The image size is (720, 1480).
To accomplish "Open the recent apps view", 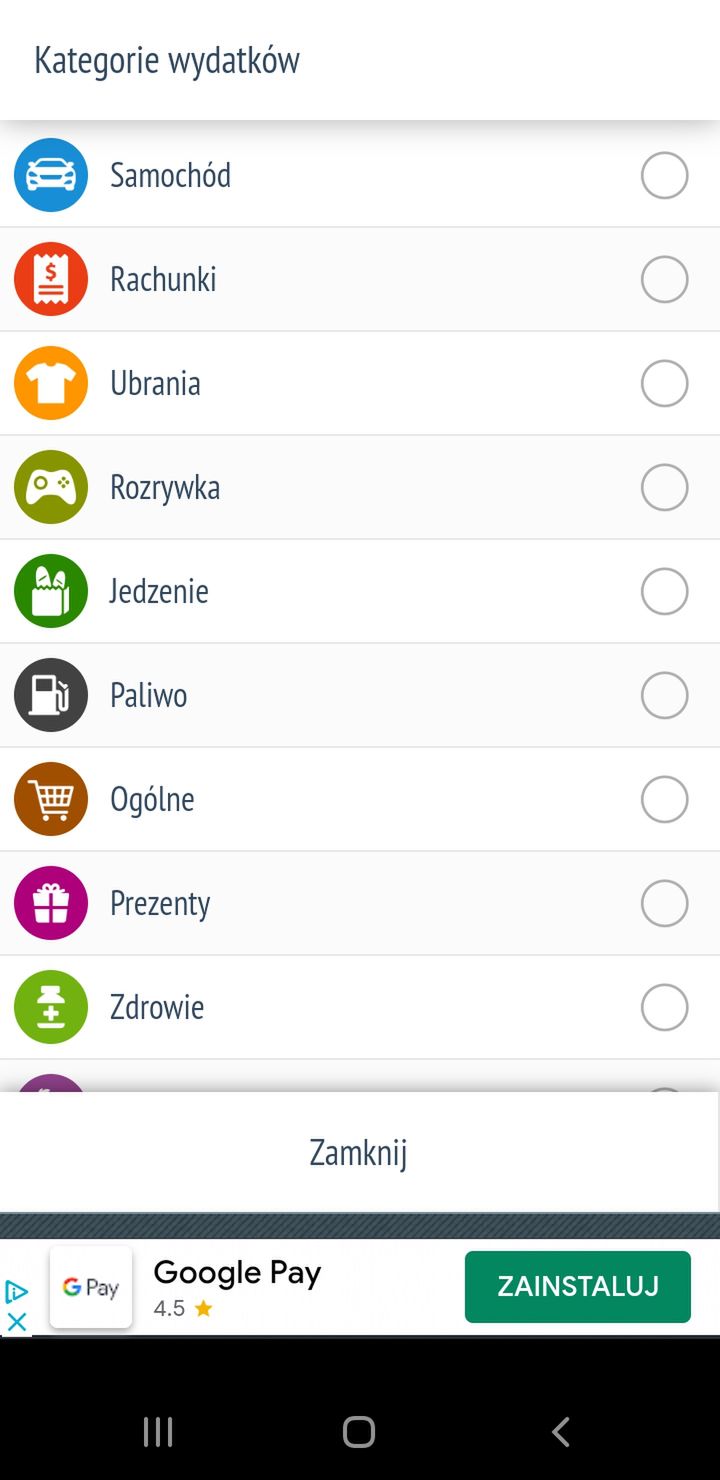I will click(158, 1432).
